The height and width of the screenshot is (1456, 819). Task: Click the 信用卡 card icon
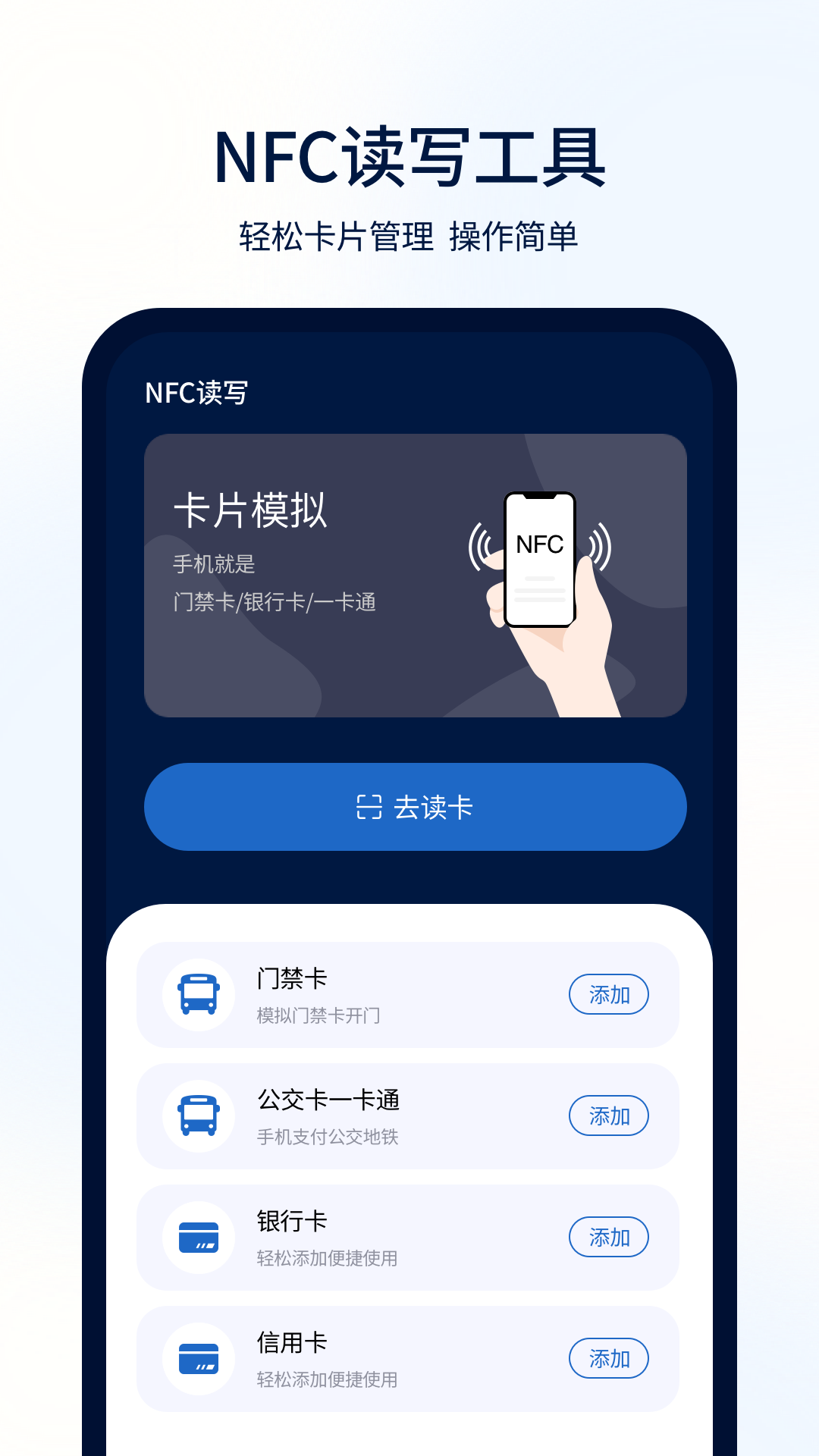click(199, 1358)
